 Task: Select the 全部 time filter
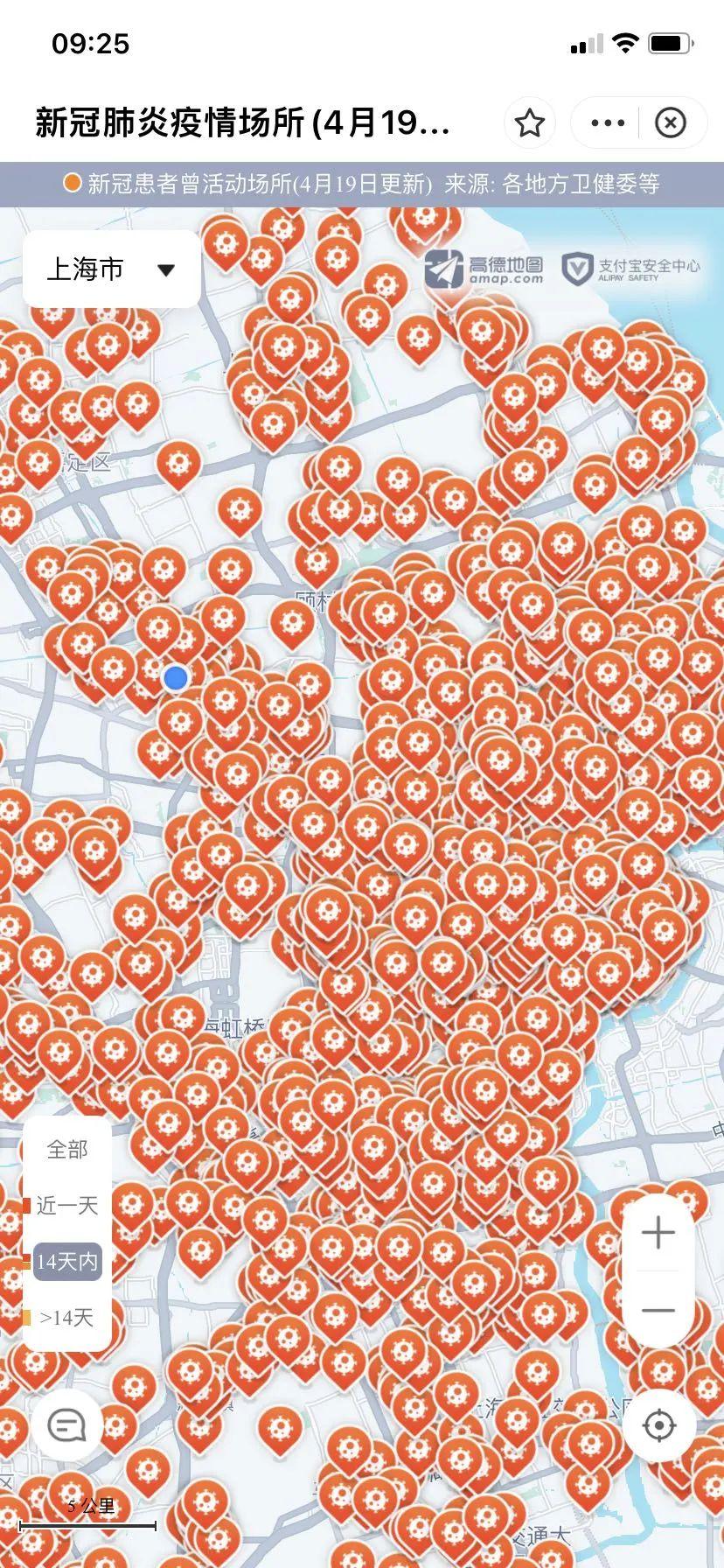(x=67, y=1149)
